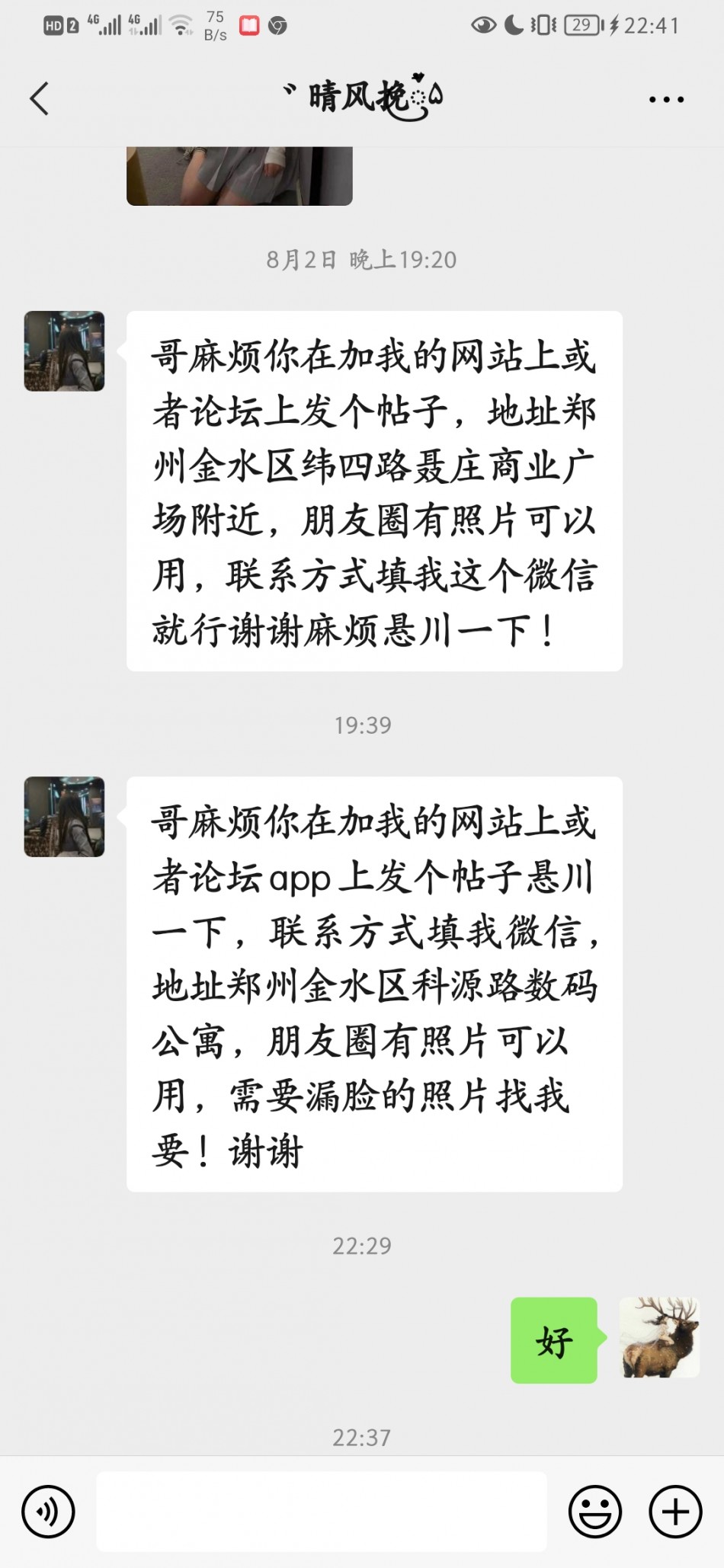Tap the contact's avatar beside the 19:20 message
Viewport: 724px width, 1568px height.
click(x=64, y=351)
